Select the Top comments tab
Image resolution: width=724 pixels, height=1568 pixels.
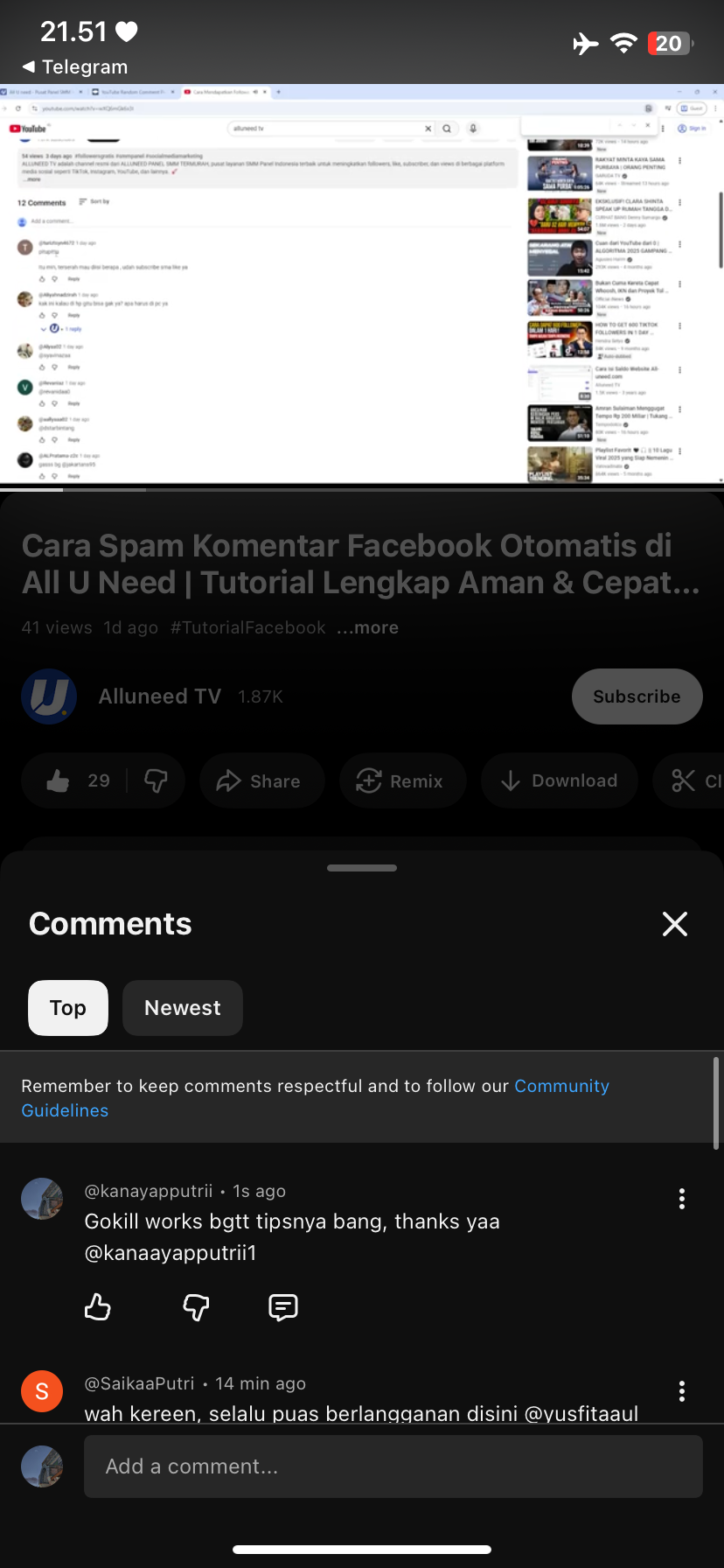[68, 1008]
